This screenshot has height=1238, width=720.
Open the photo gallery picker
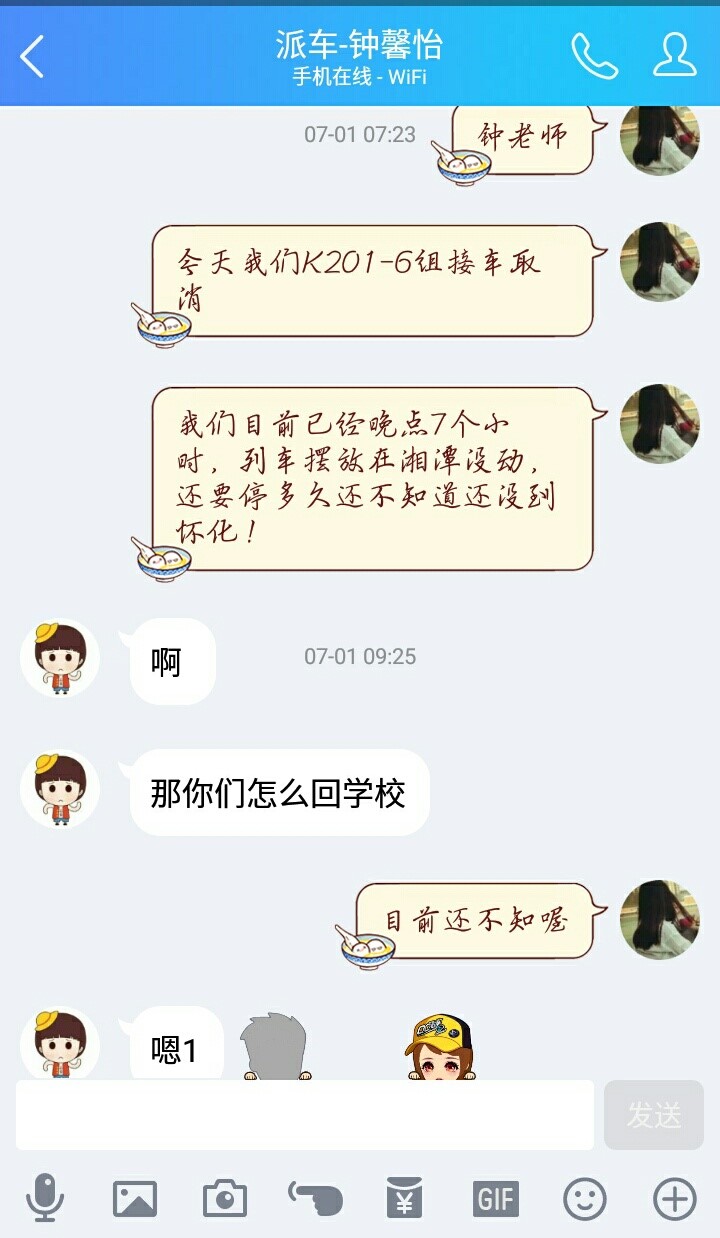click(x=135, y=1197)
